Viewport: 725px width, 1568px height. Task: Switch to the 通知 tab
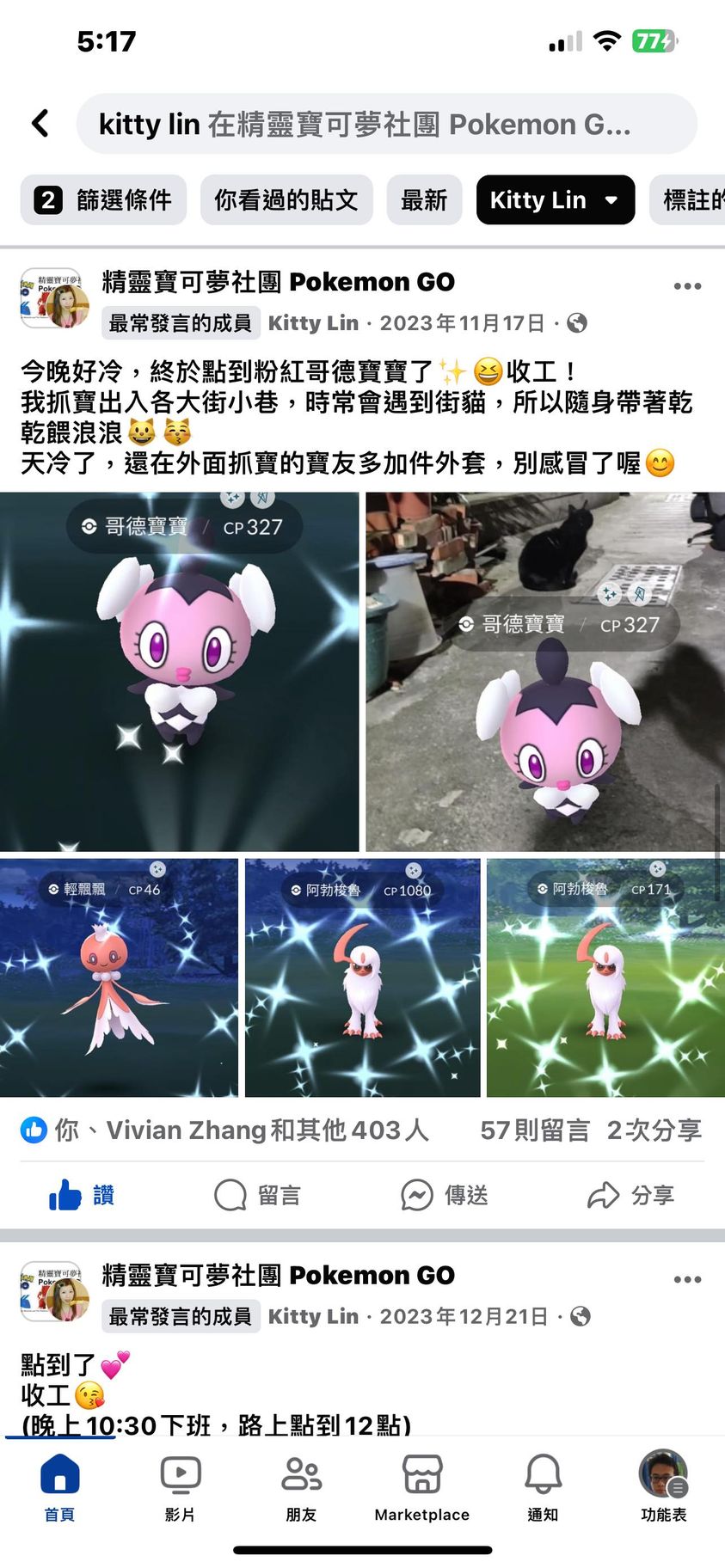(543, 1488)
